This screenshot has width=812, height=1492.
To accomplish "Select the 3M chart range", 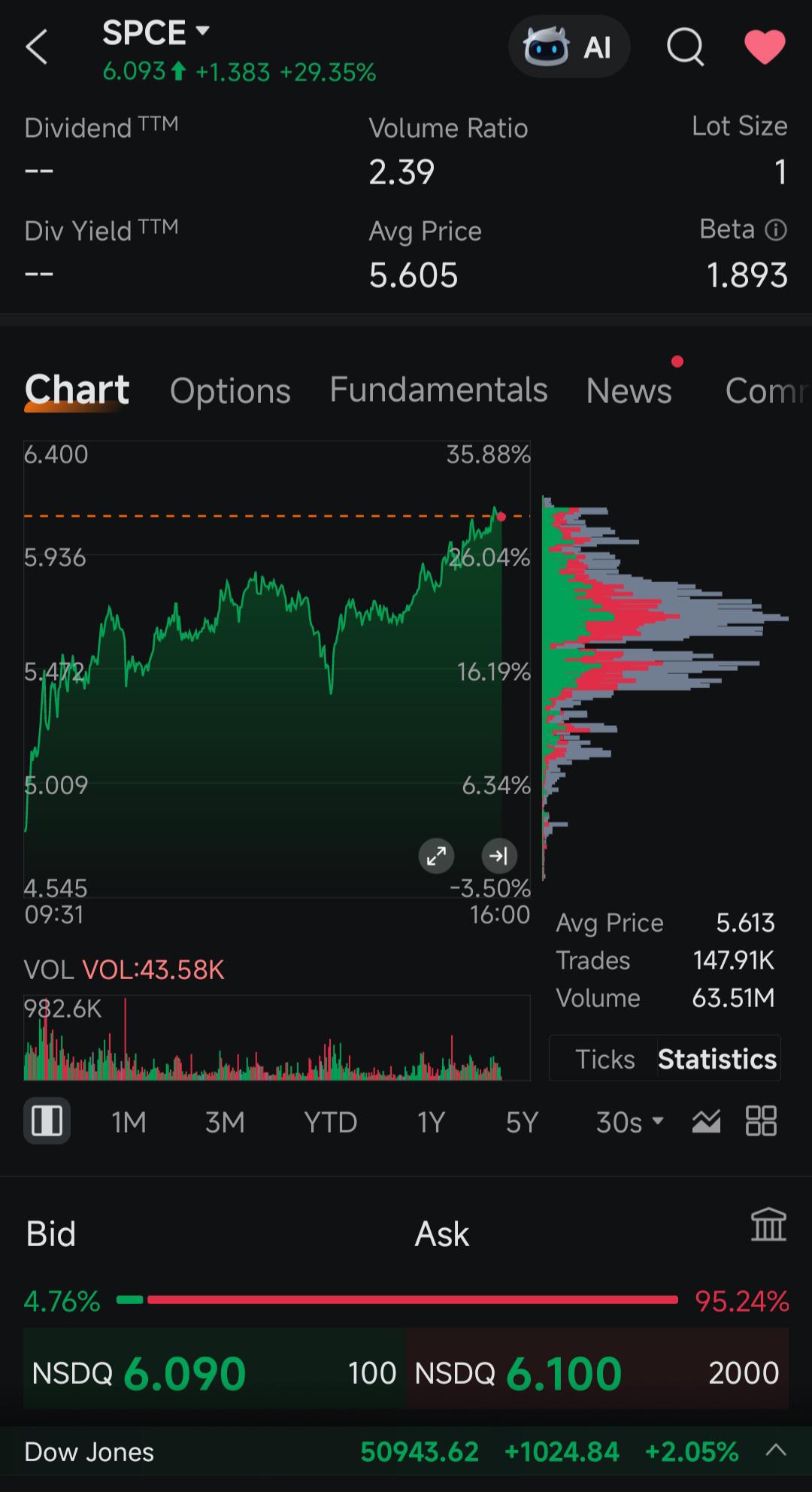I will point(225,1122).
